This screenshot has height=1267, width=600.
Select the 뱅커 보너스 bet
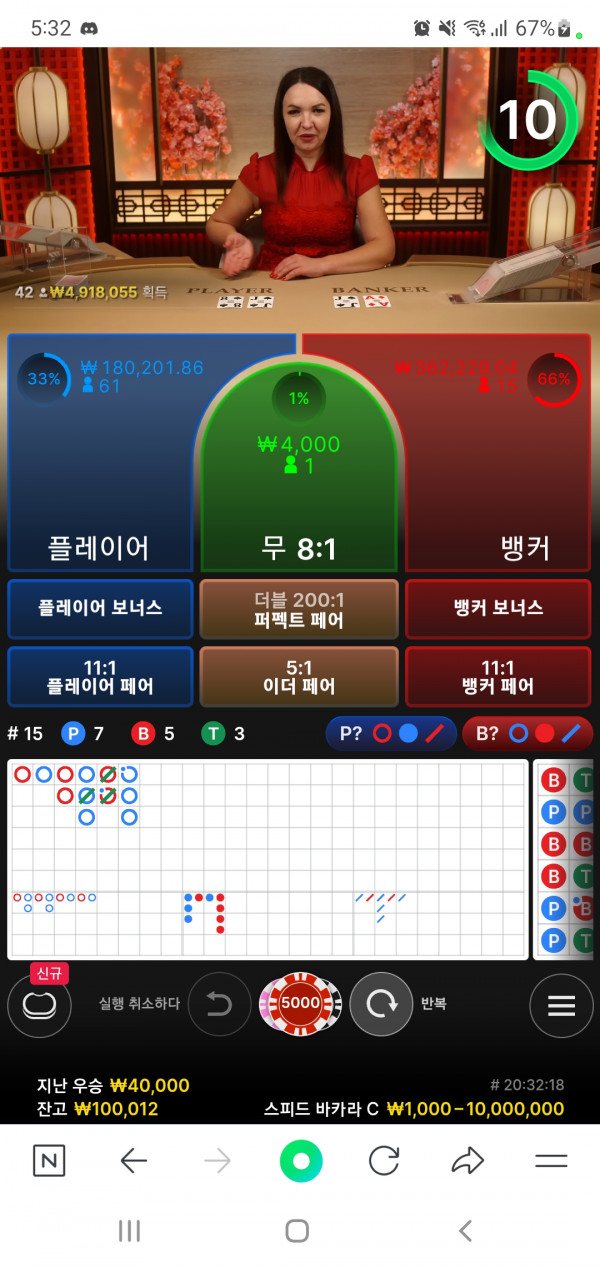[498, 608]
